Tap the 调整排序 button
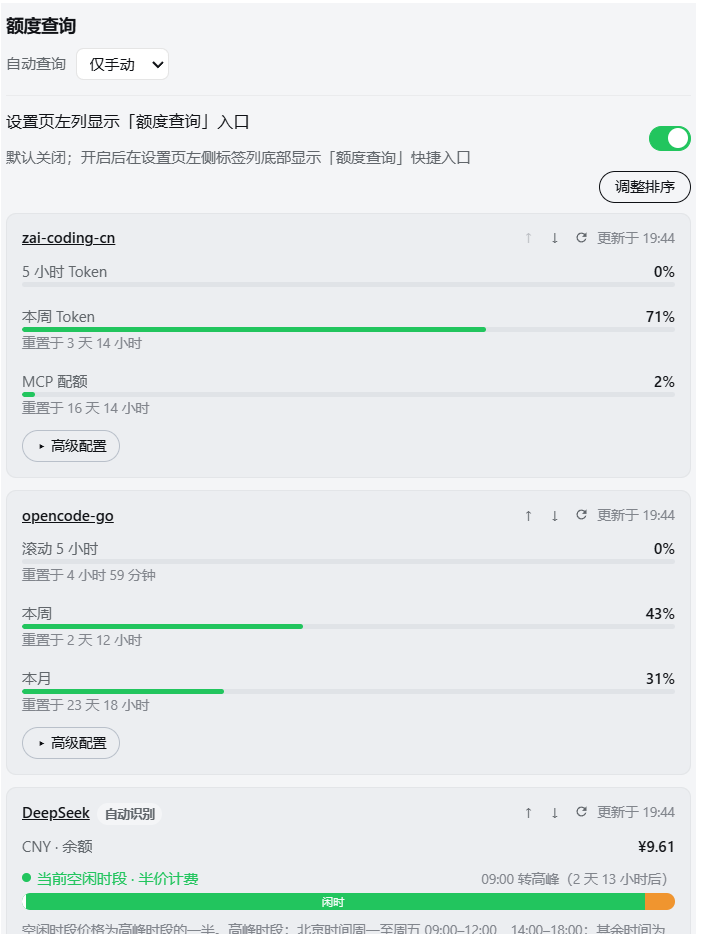 (x=645, y=187)
